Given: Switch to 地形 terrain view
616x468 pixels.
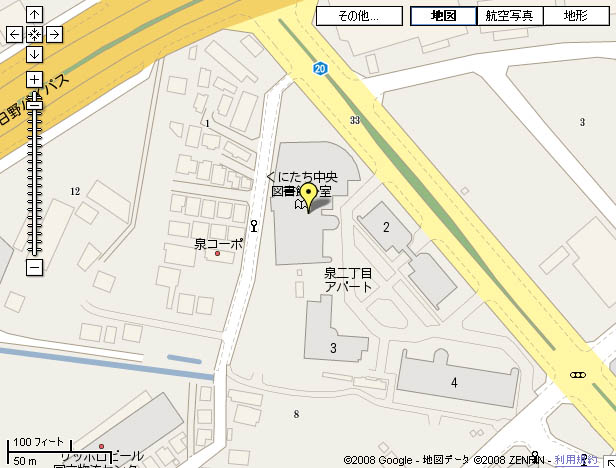Looking at the screenshot, I should pyautogui.click(x=575, y=16).
